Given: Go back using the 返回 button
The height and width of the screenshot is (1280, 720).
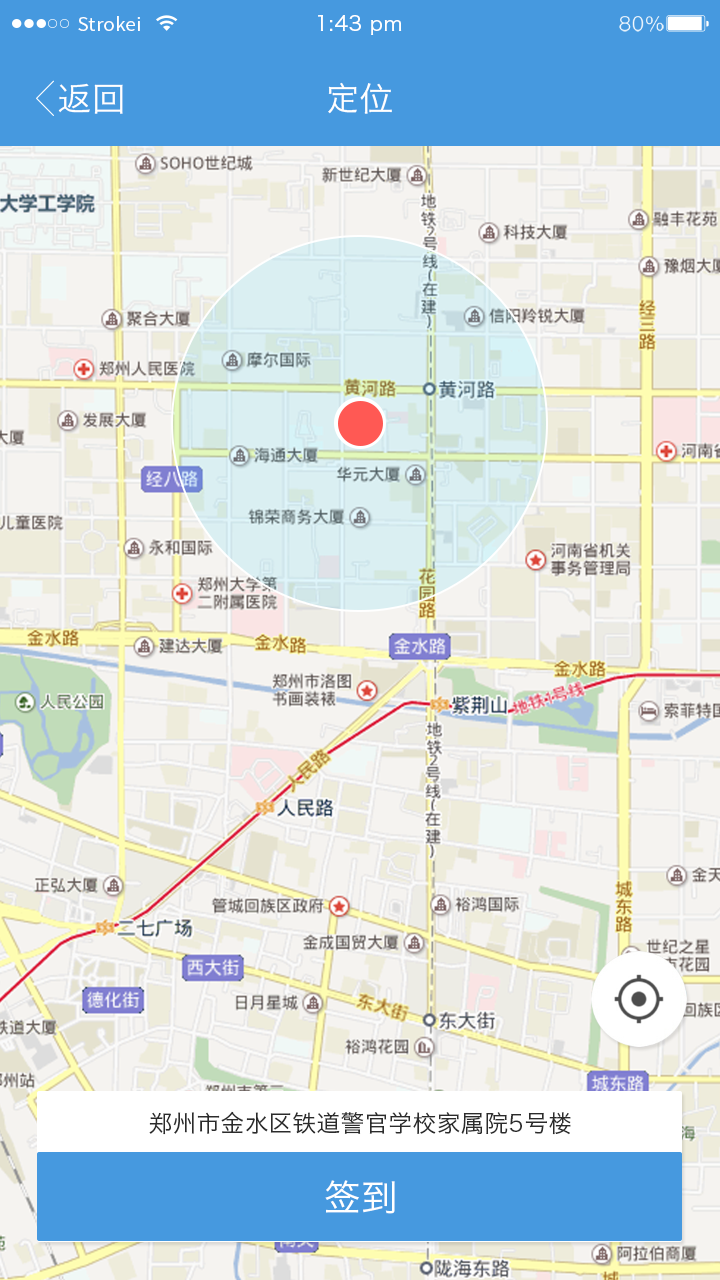Looking at the screenshot, I should pos(80,99).
